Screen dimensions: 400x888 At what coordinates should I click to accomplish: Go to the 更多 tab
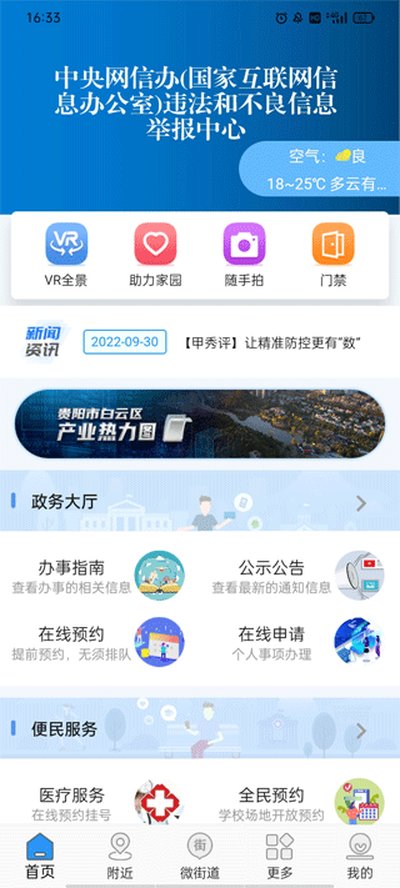point(280,856)
